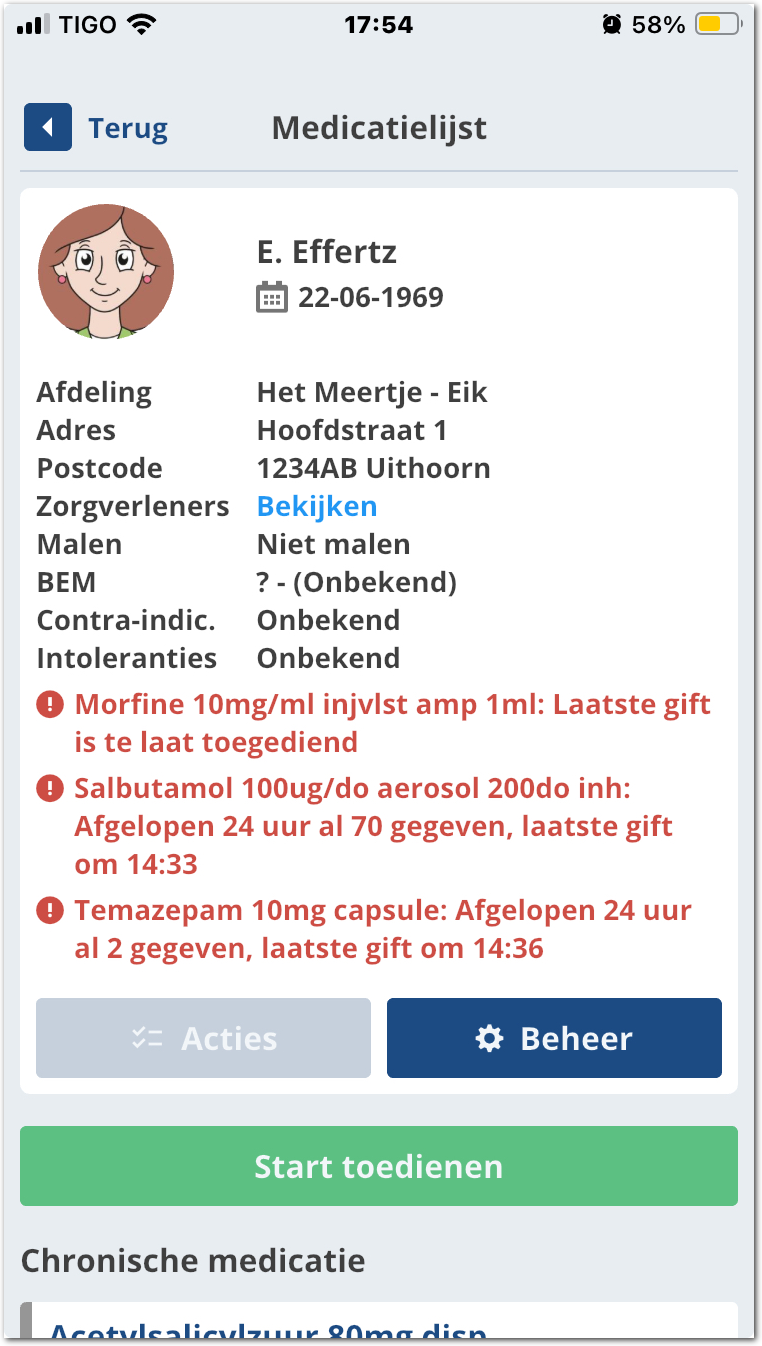Go back with the Terug button
Image resolution: width=762 pixels, height=1346 pixels.
(x=97, y=128)
